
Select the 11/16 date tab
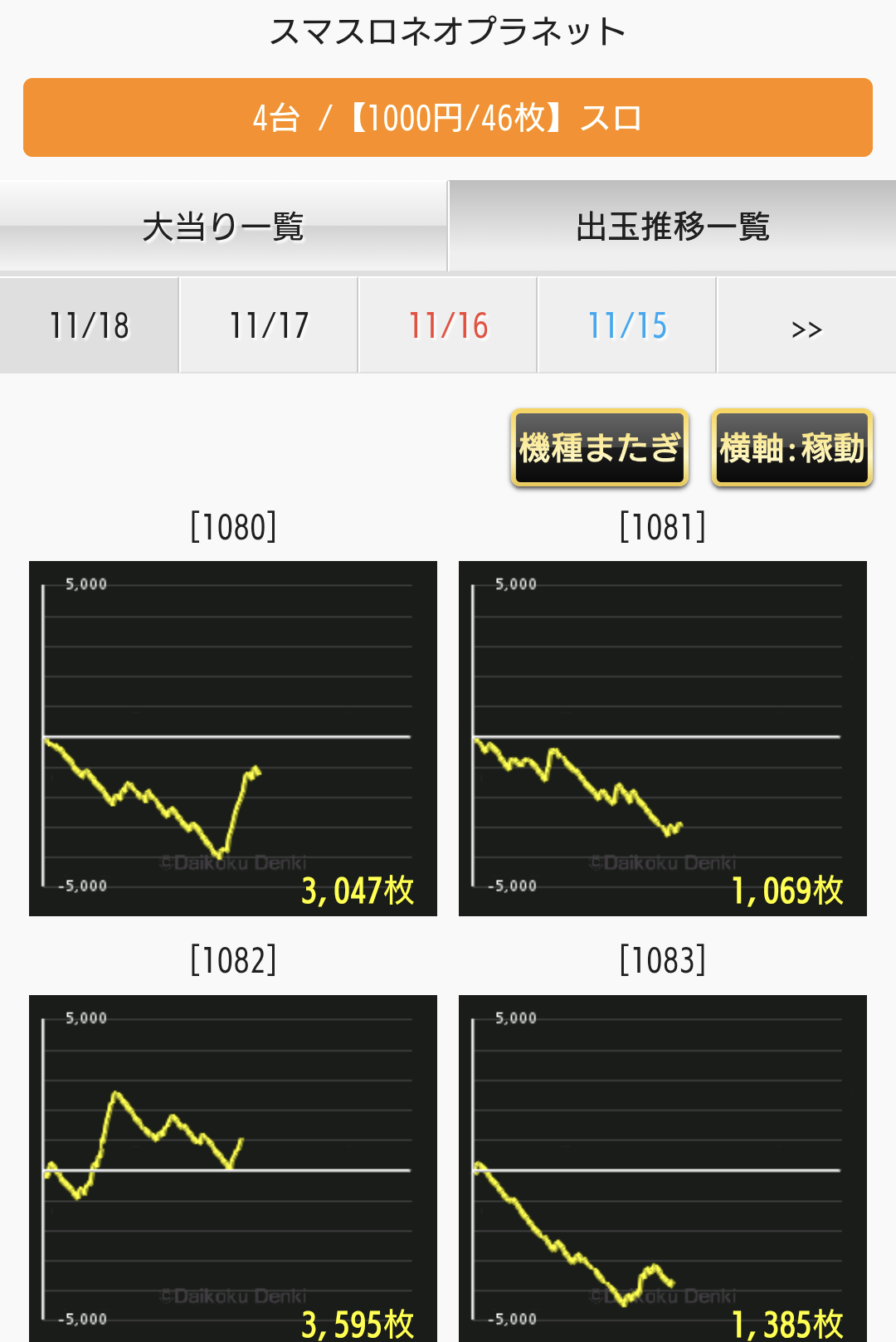pos(448,325)
